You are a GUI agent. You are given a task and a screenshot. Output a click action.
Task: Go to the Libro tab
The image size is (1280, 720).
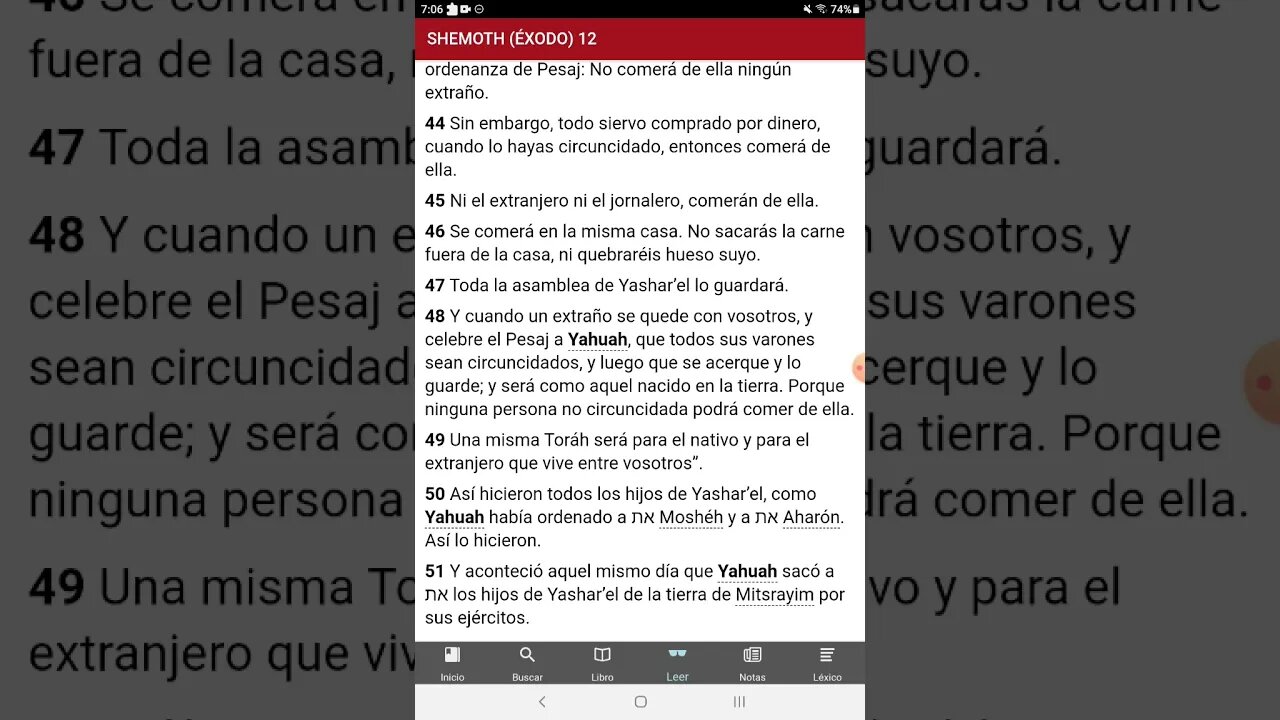(602, 663)
